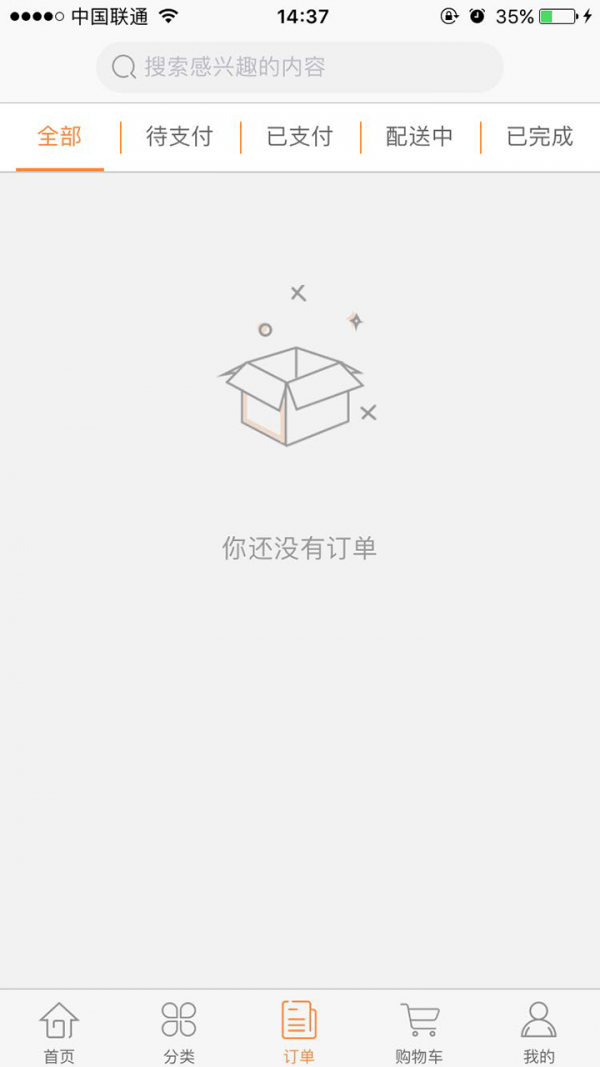Open the 购物车 cart
Screen dimensions: 600x1067
(x=419, y=1030)
